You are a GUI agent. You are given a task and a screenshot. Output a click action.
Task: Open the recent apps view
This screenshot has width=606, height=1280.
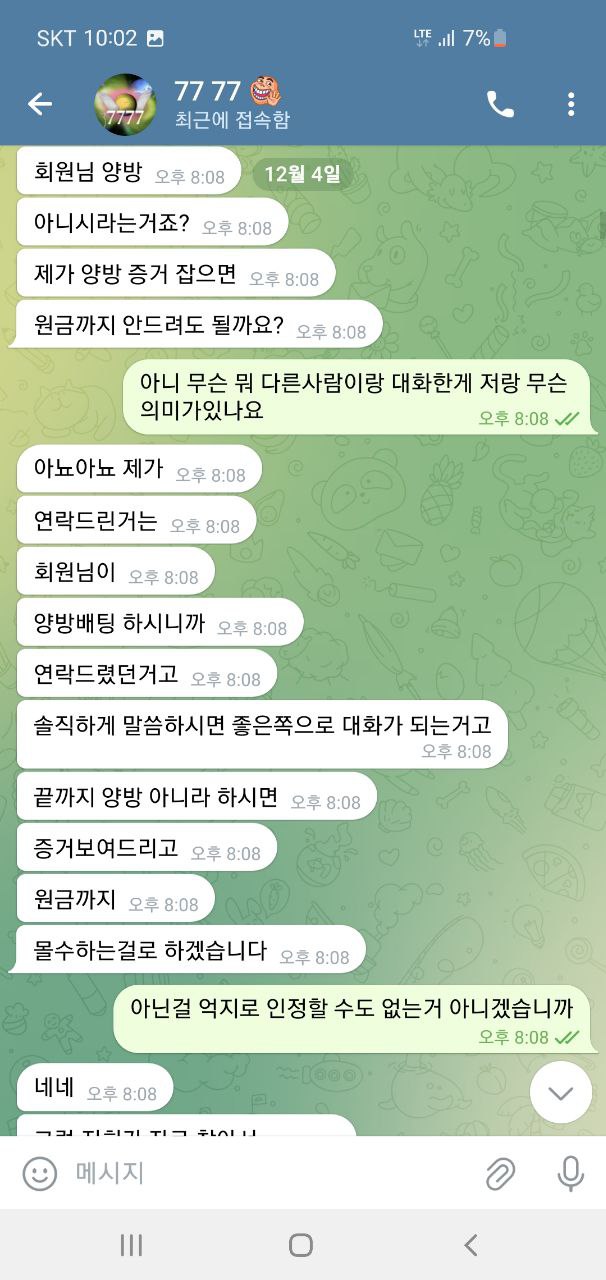pos(131,1245)
